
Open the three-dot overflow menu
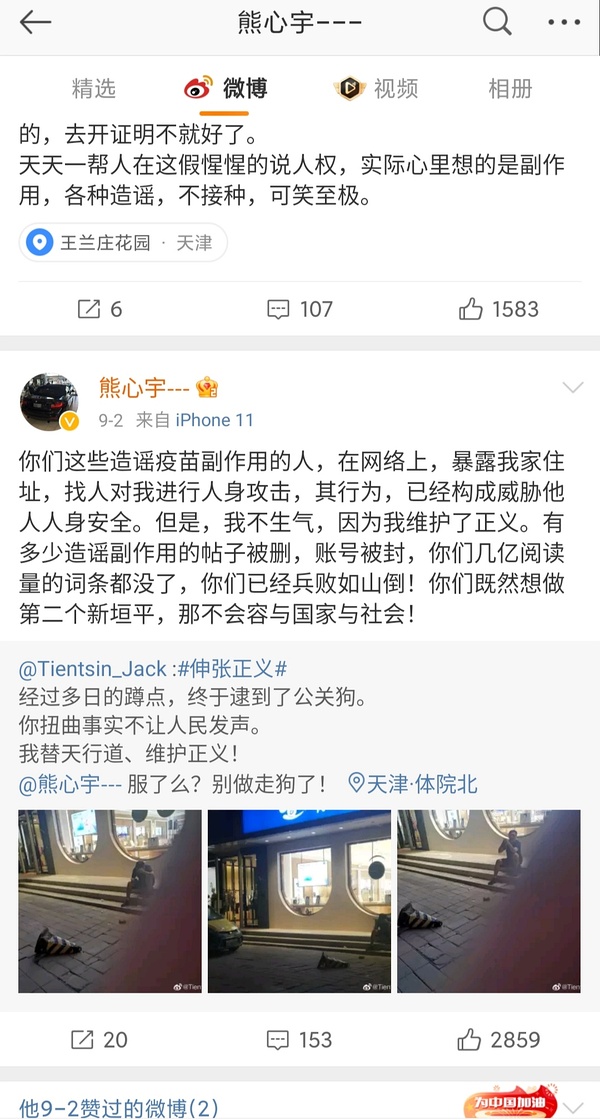(563, 23)
